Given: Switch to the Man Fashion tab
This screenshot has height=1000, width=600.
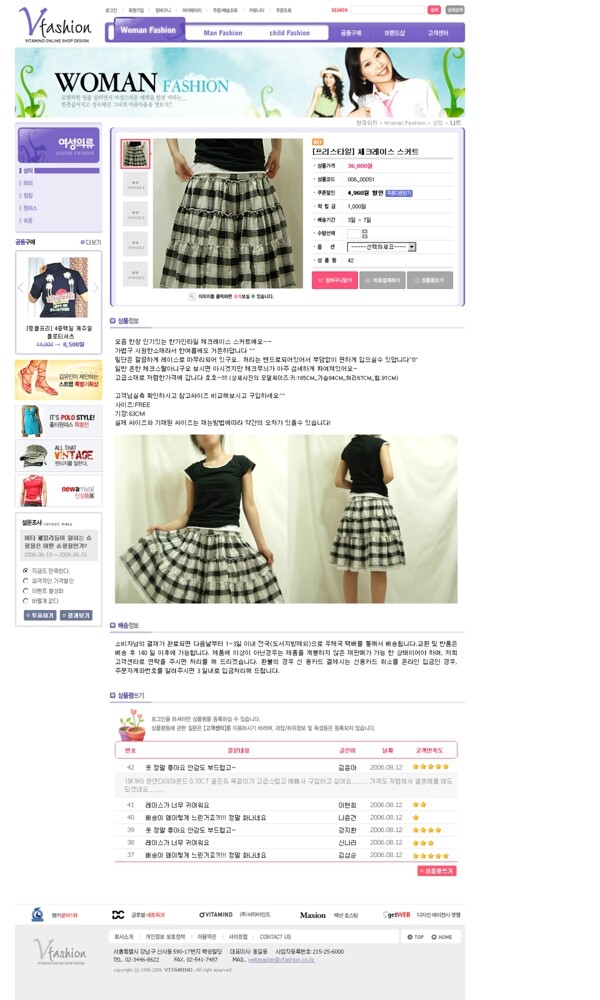Looking at the screenshot, I should (223, 33).
